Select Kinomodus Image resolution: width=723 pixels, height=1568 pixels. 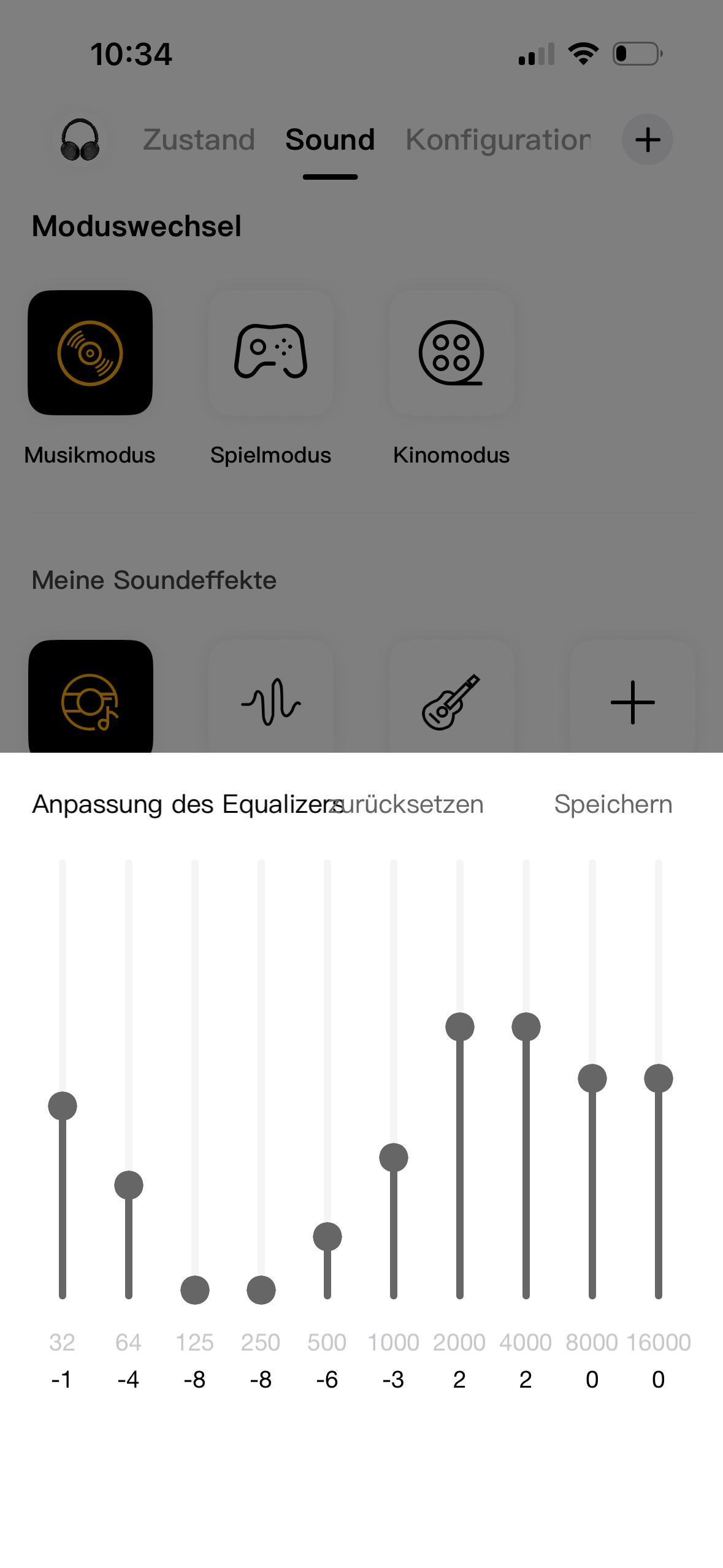451,353
